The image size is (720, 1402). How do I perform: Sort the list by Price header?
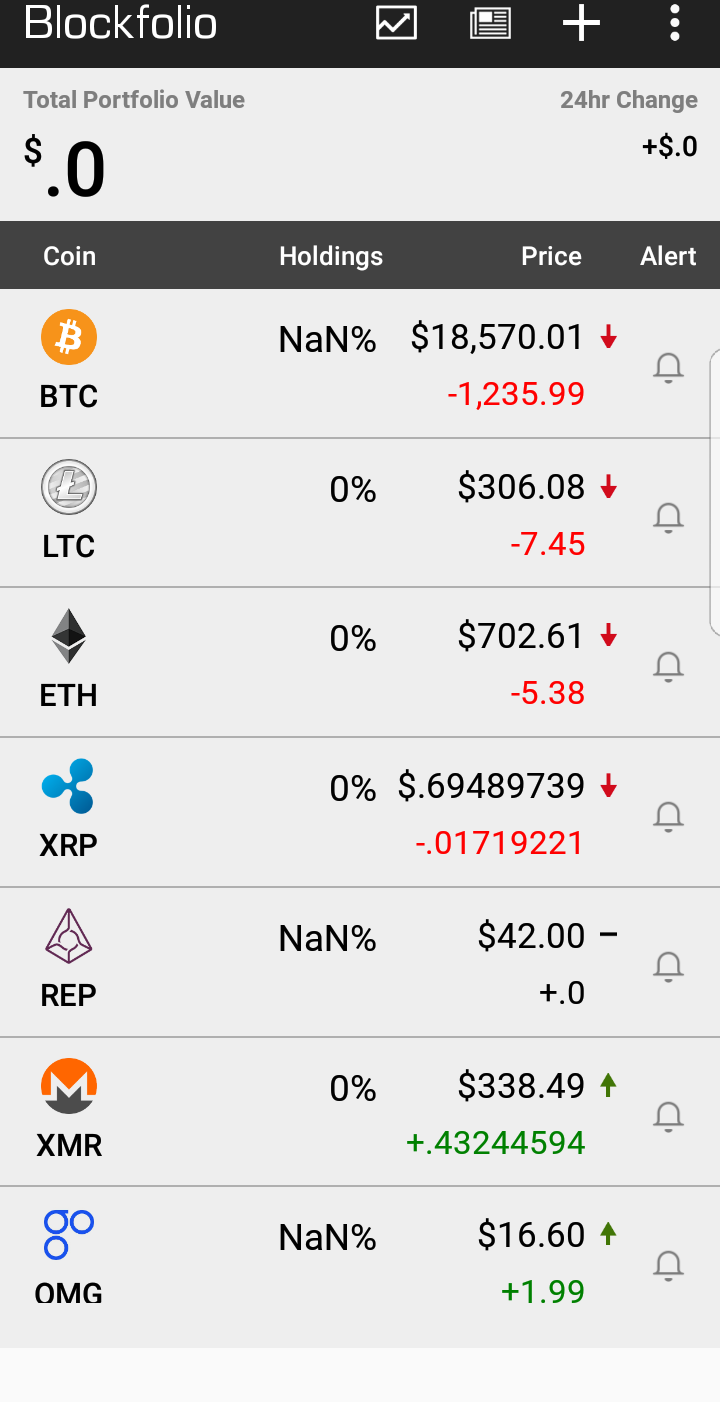[x=551, y=256]
